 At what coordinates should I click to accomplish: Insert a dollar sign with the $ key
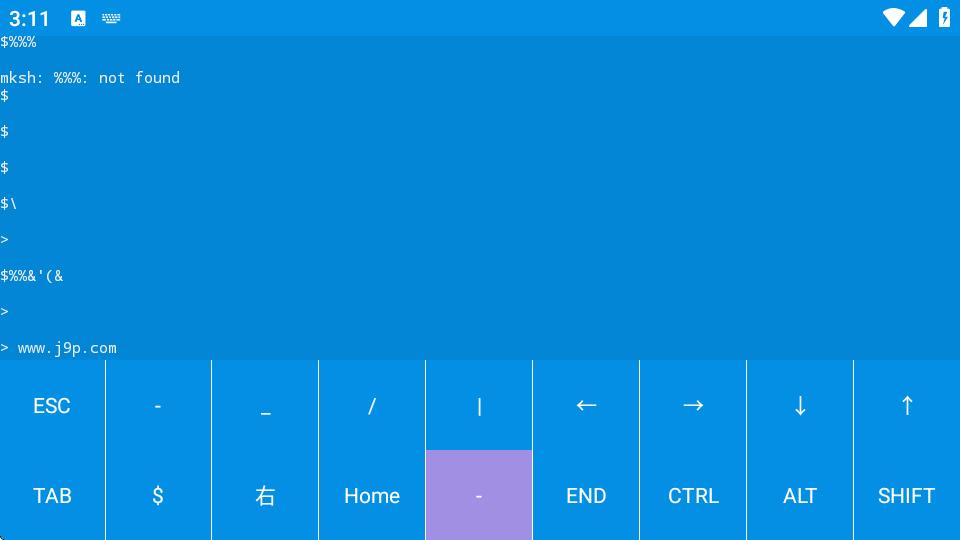[x=158, y=495]
